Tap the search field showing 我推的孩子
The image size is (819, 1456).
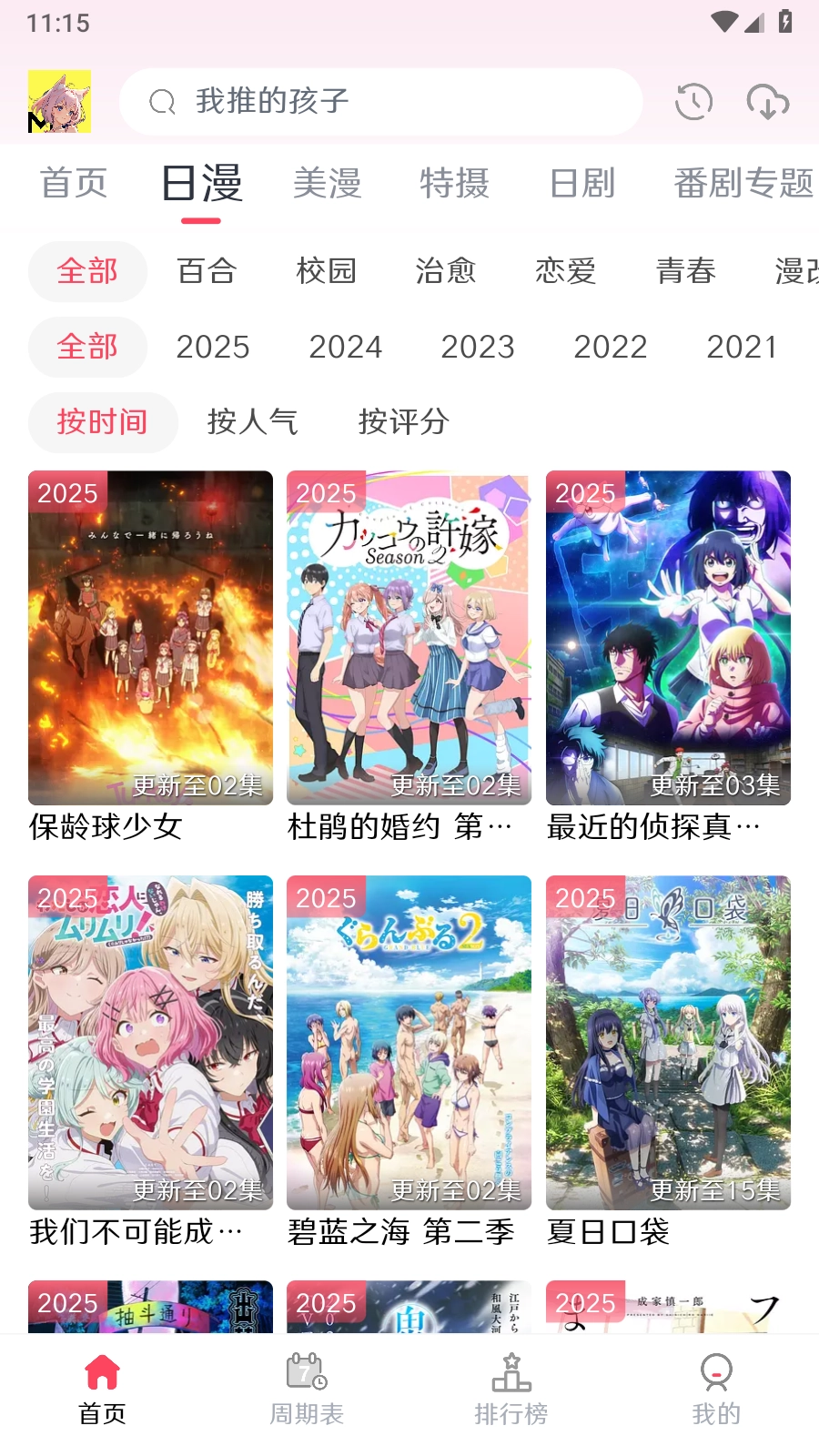pos(382,102)
